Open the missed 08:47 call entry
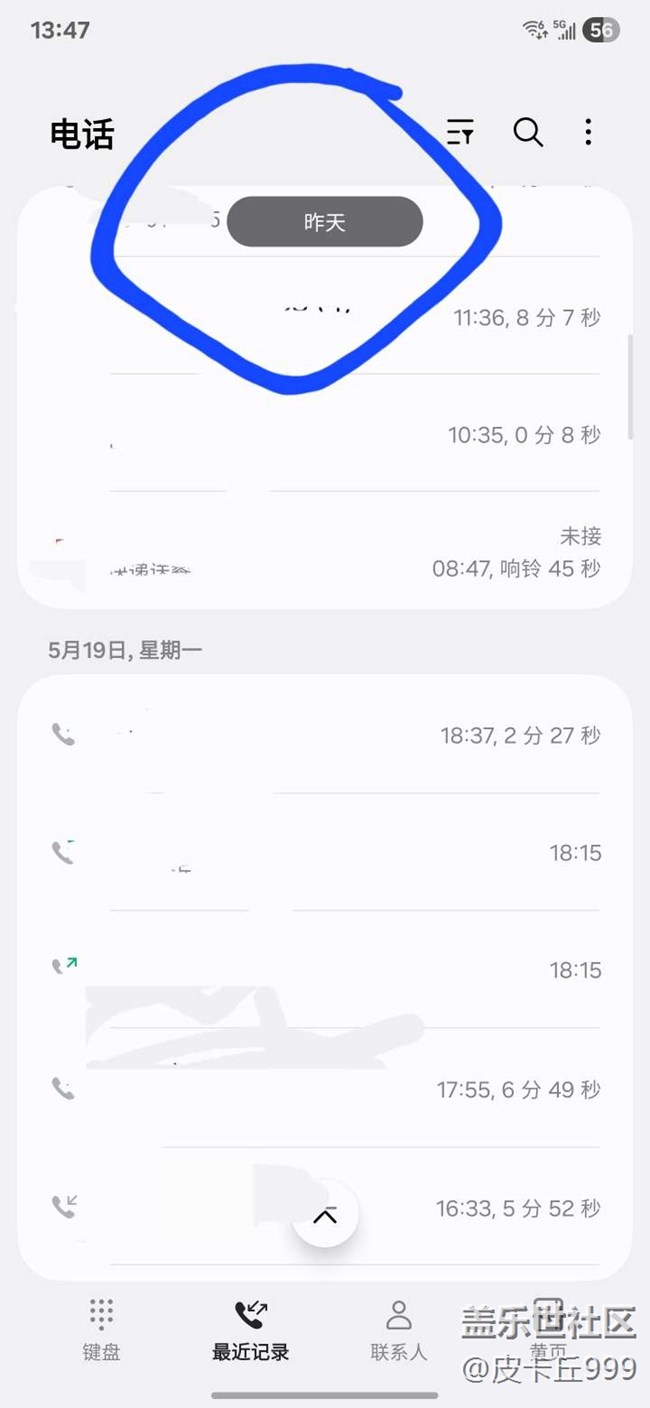Screen dimensions: 650x1408 [x=325, y=551]
